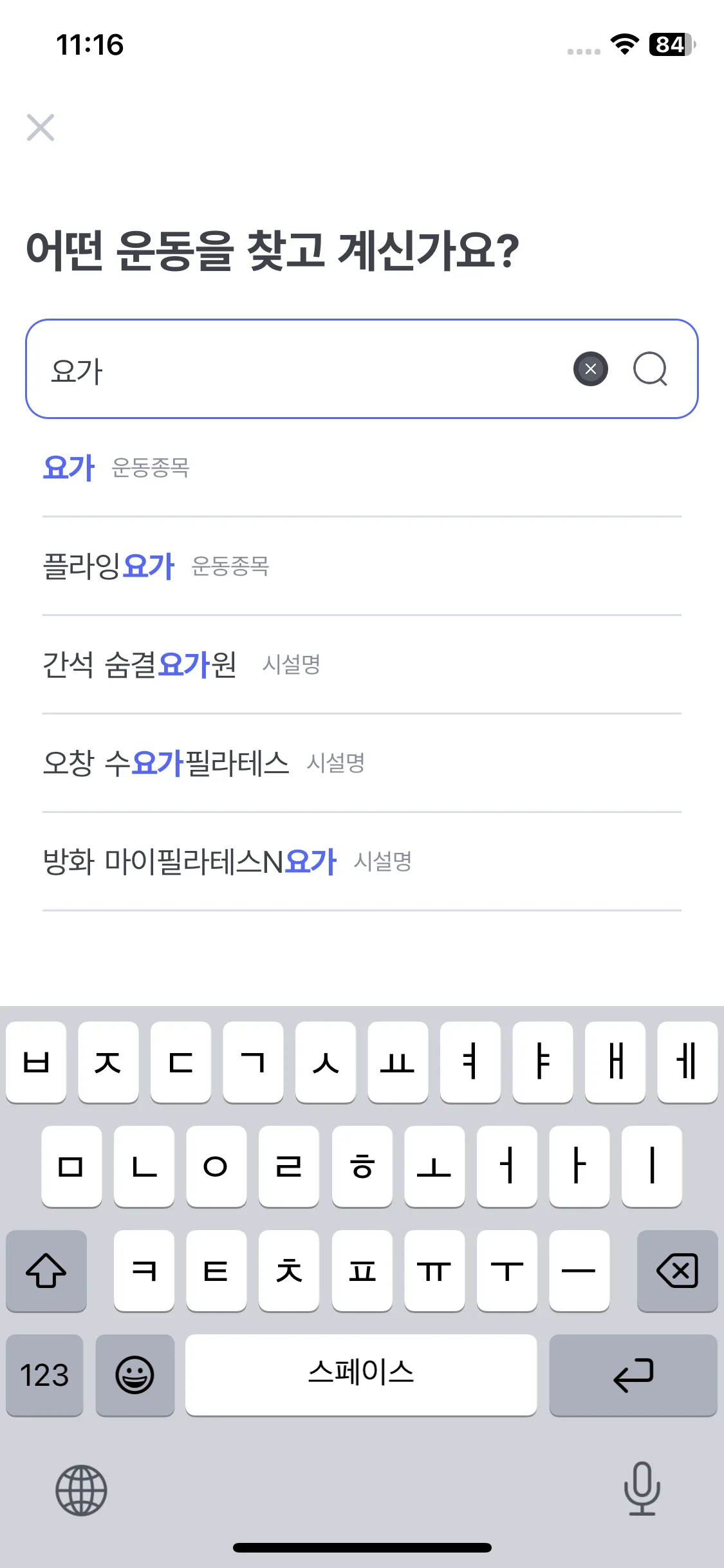The width and height of the screenshot is (724, 1568).
Task: Tap the keyboard shift key
Action: (x=46, y=1271)
